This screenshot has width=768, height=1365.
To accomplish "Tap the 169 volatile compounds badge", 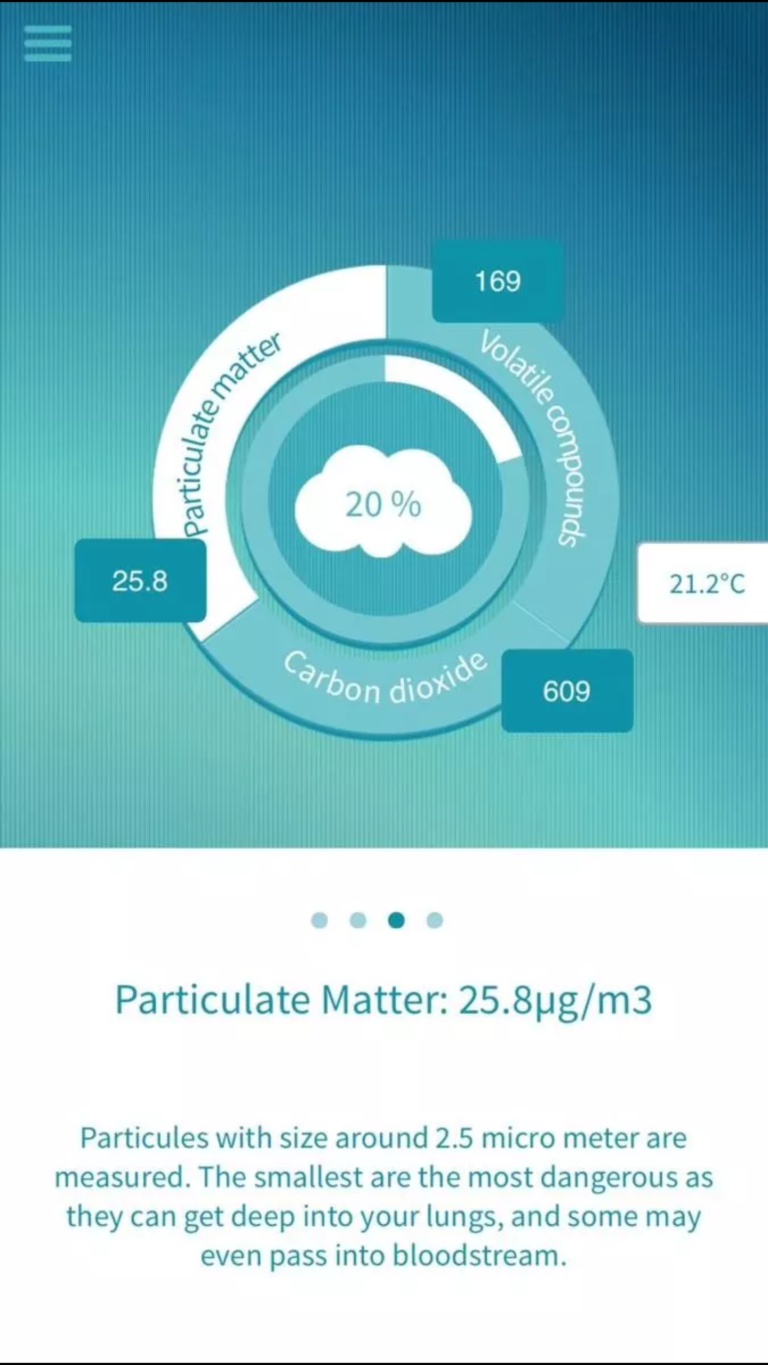I will [497, 282].
